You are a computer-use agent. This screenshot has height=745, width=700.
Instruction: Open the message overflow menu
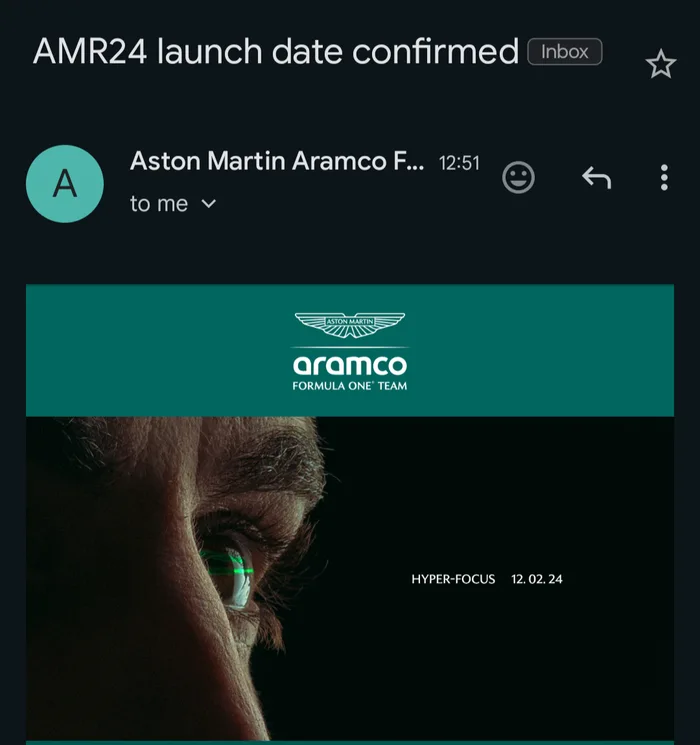pos(664,178)
